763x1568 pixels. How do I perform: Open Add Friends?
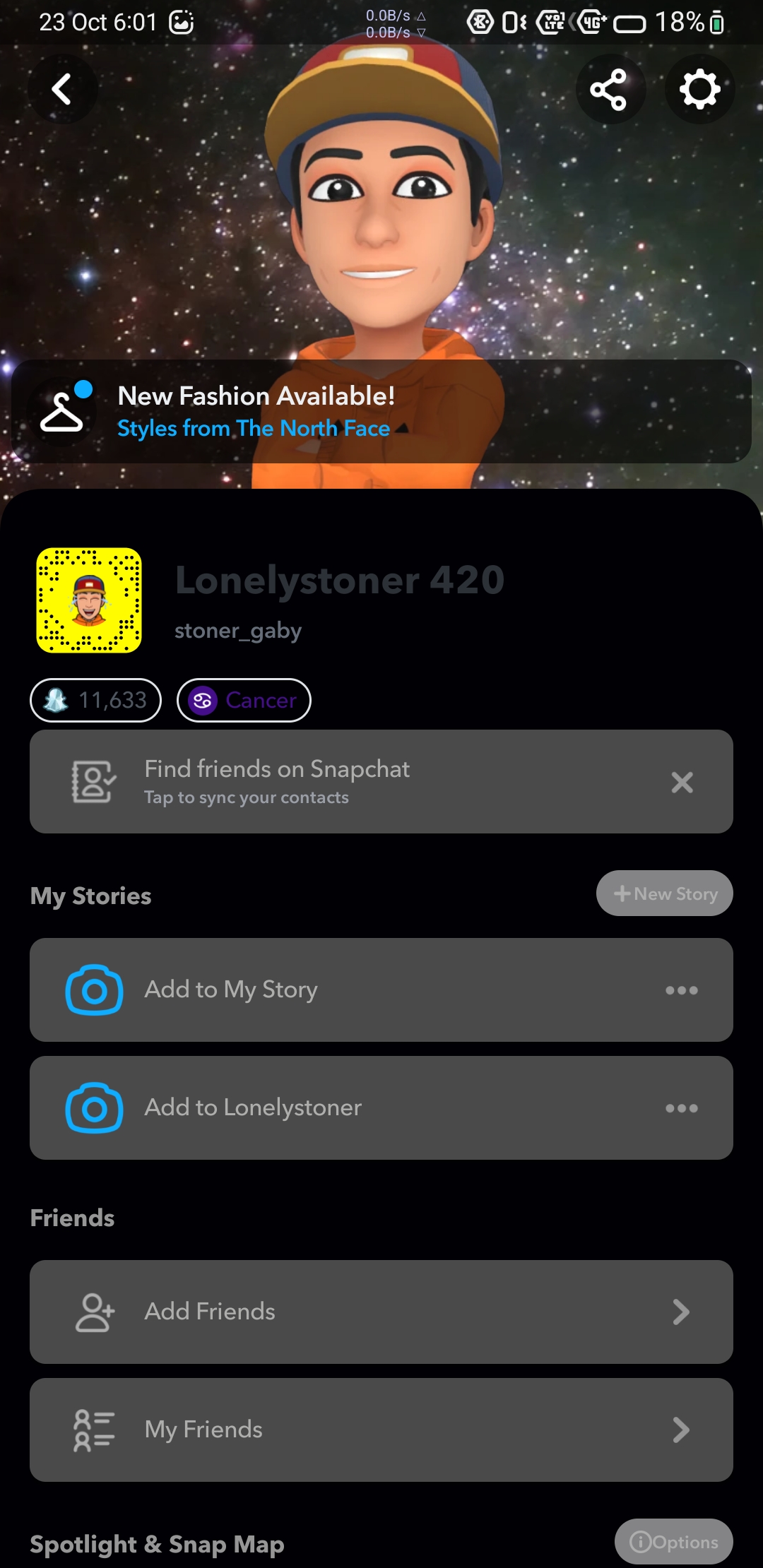coord(381,1312)
